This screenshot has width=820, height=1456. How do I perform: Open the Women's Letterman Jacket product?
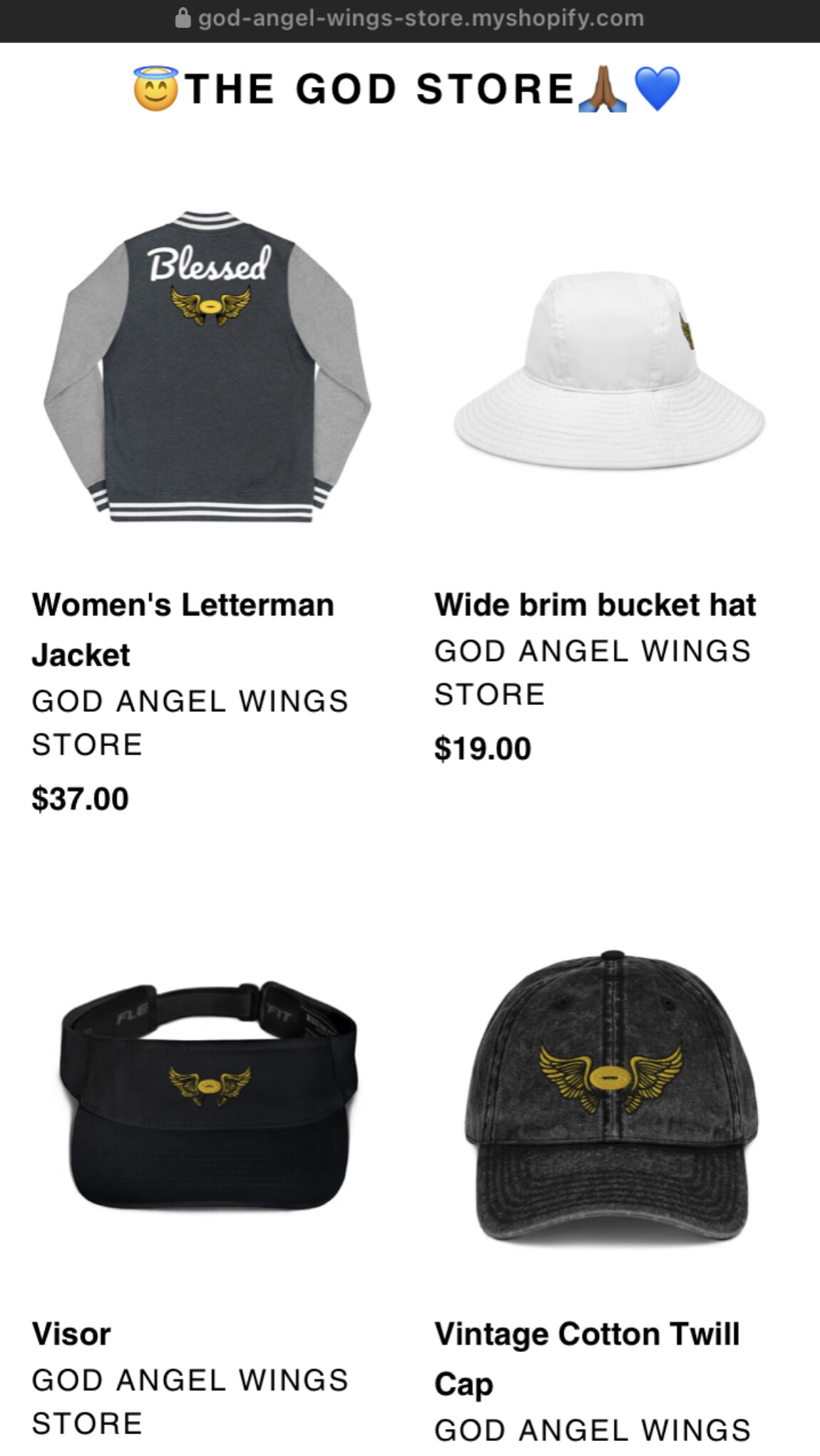pos(183,605)
